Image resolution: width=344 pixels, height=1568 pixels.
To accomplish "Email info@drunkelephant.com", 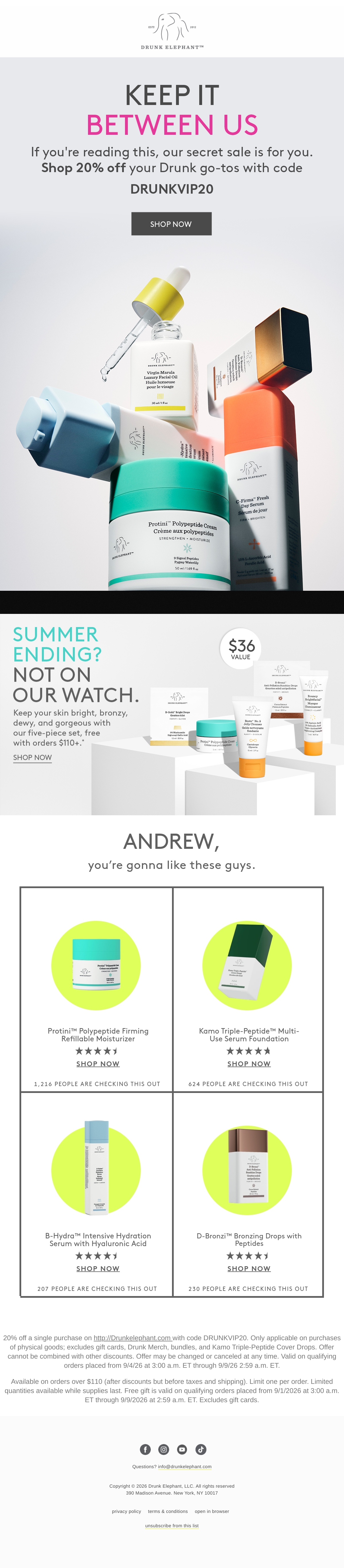I will click(185, 1466).
